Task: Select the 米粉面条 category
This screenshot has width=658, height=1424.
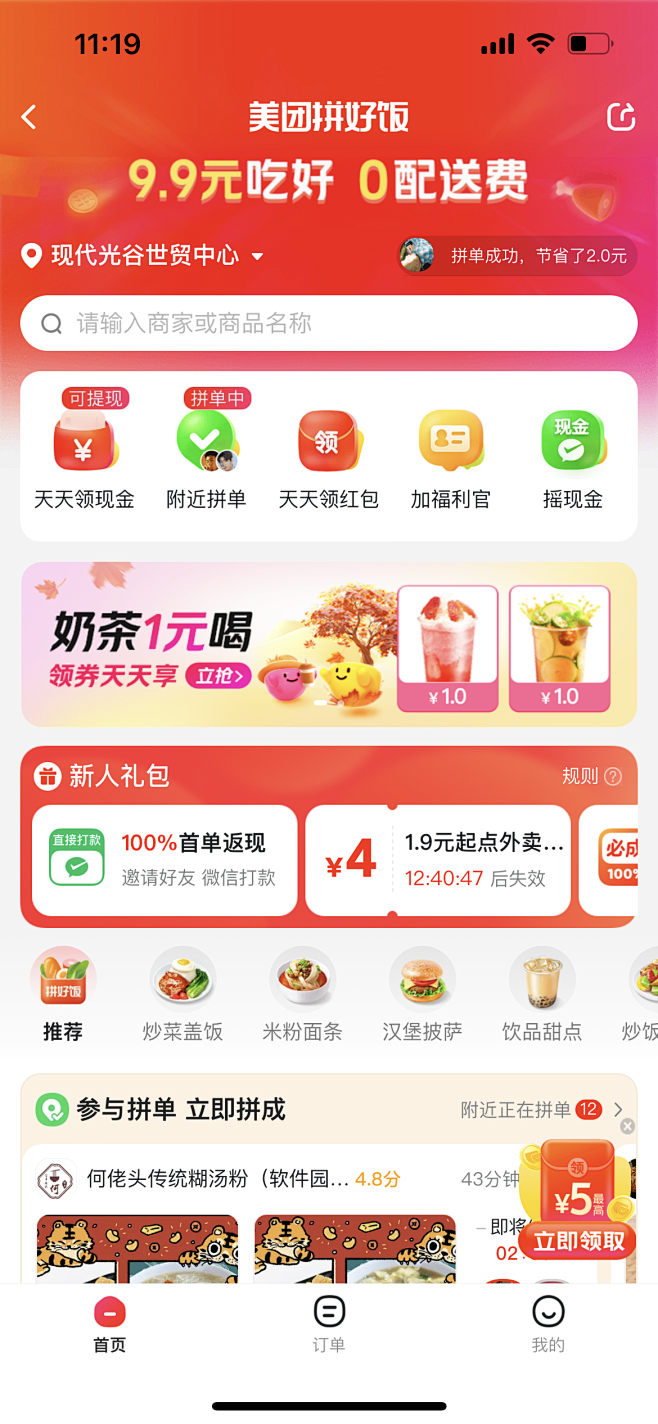Action: click(302, 995)
